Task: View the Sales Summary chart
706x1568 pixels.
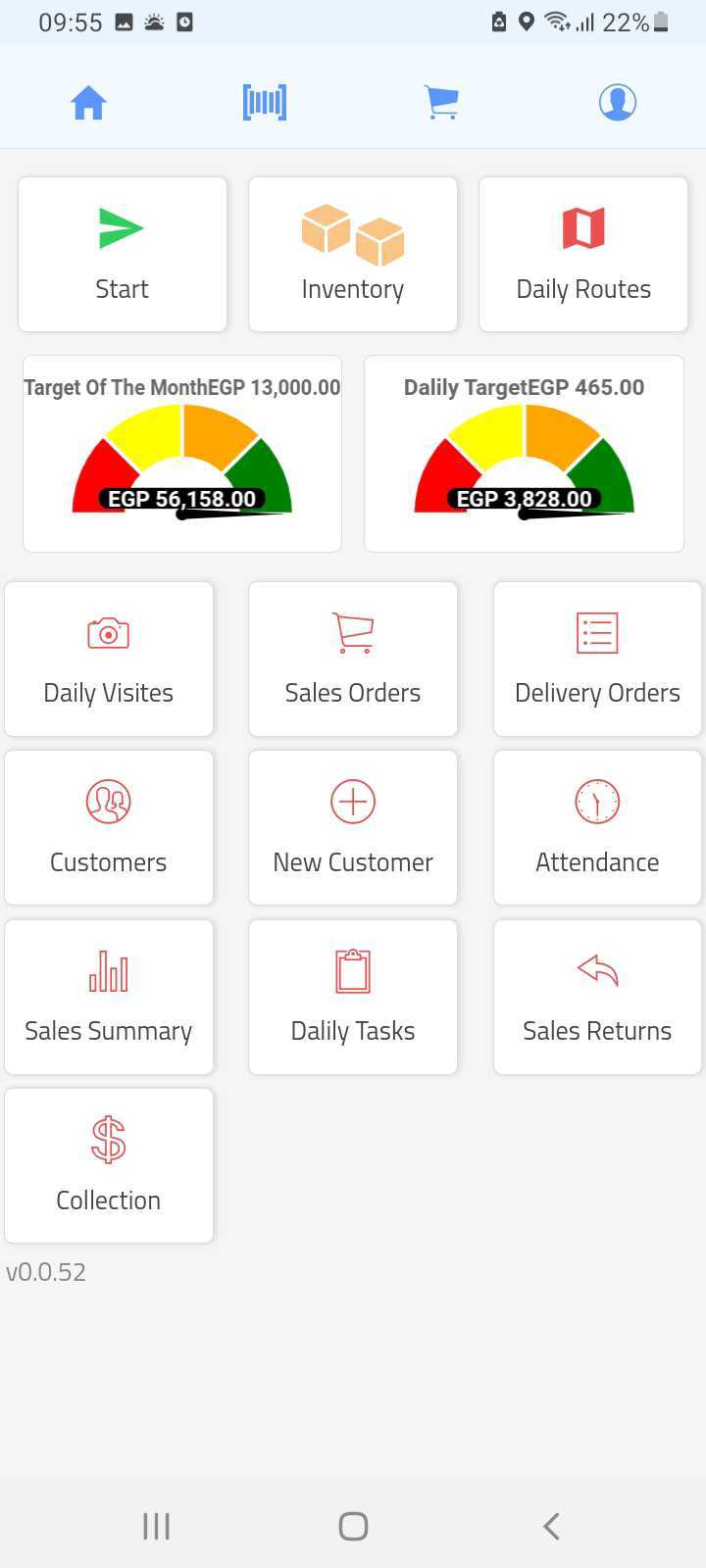Action: pos(108,996)
